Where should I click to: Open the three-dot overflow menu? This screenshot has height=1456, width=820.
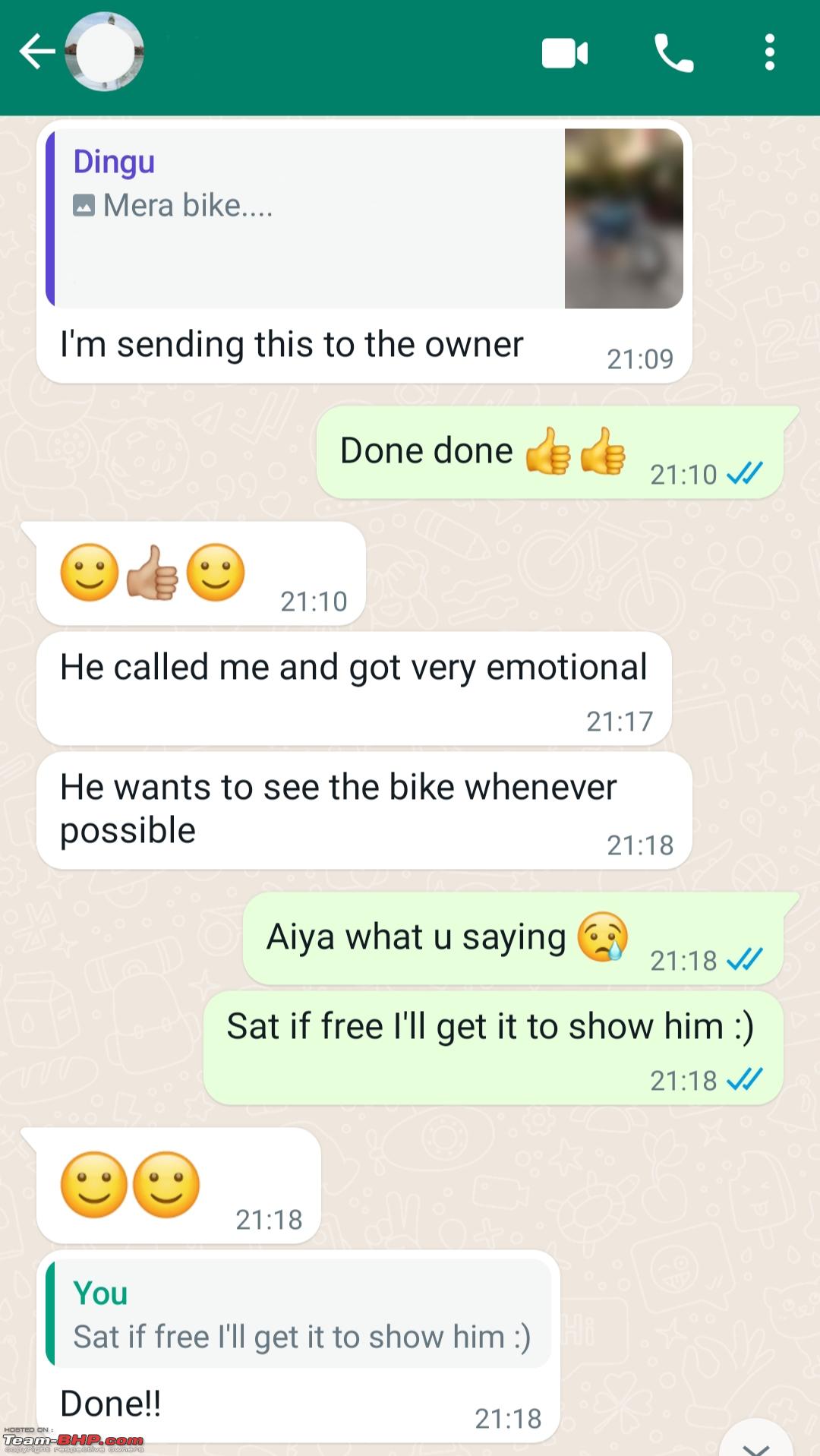coord(770,52)
